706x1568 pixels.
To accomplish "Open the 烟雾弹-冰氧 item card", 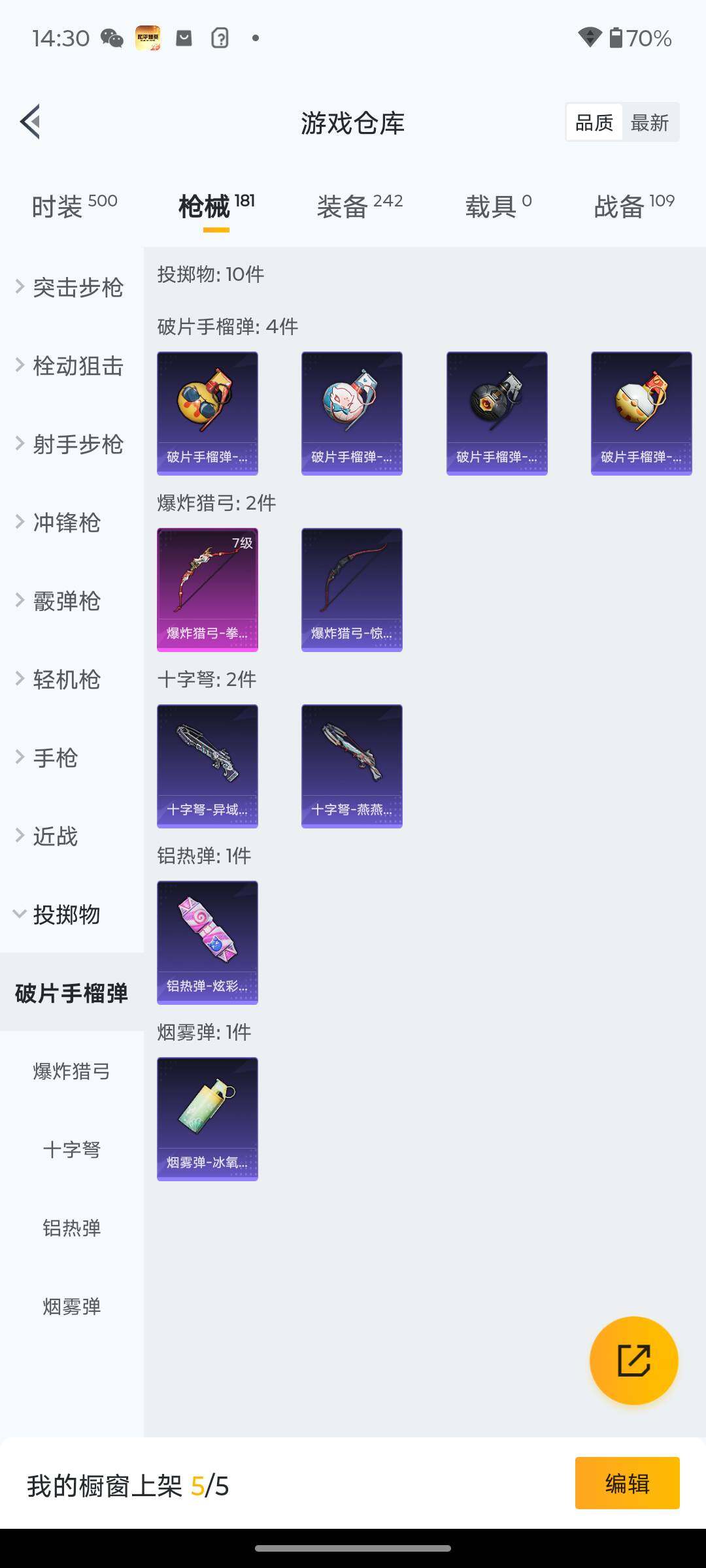I will [x=207, y=1119].
